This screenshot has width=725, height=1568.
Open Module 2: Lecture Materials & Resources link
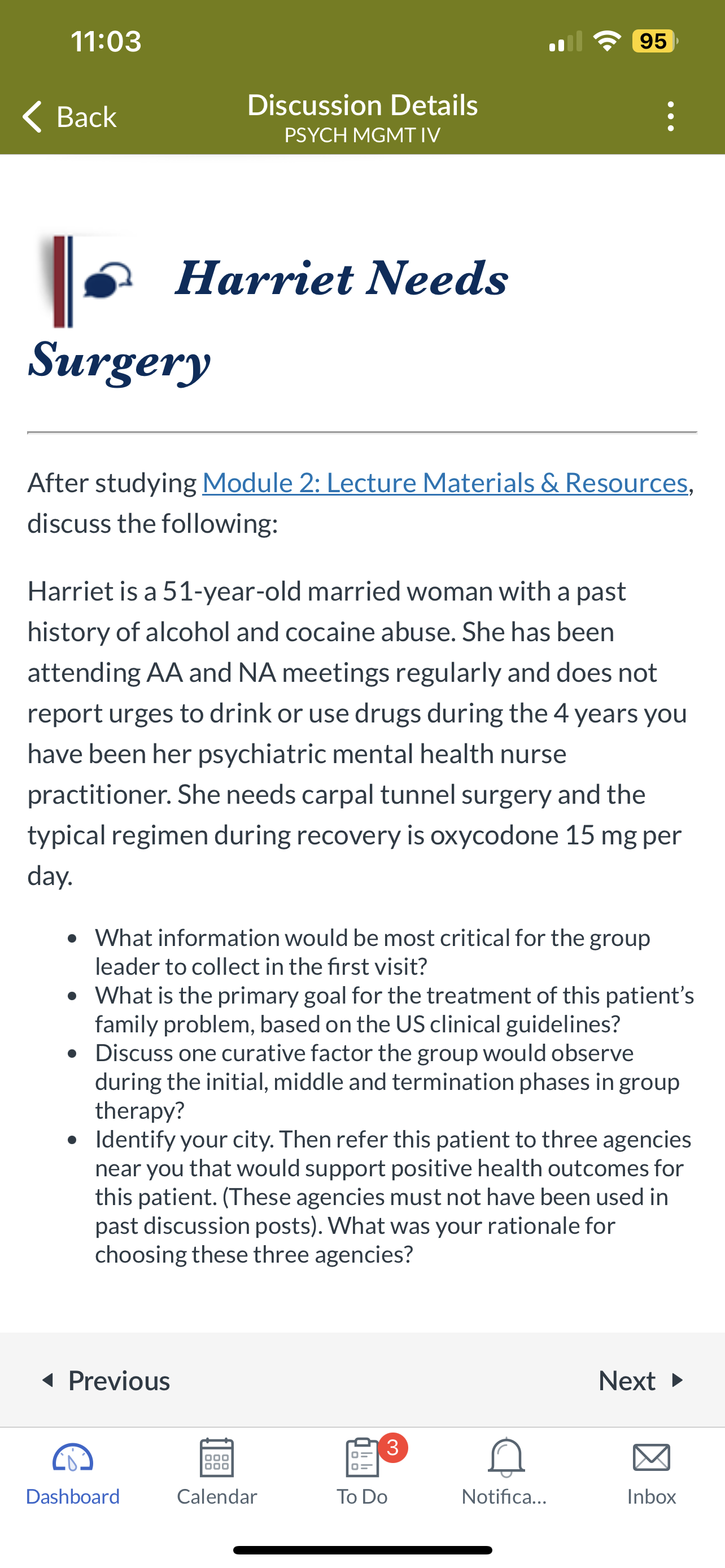pos(445,483)
